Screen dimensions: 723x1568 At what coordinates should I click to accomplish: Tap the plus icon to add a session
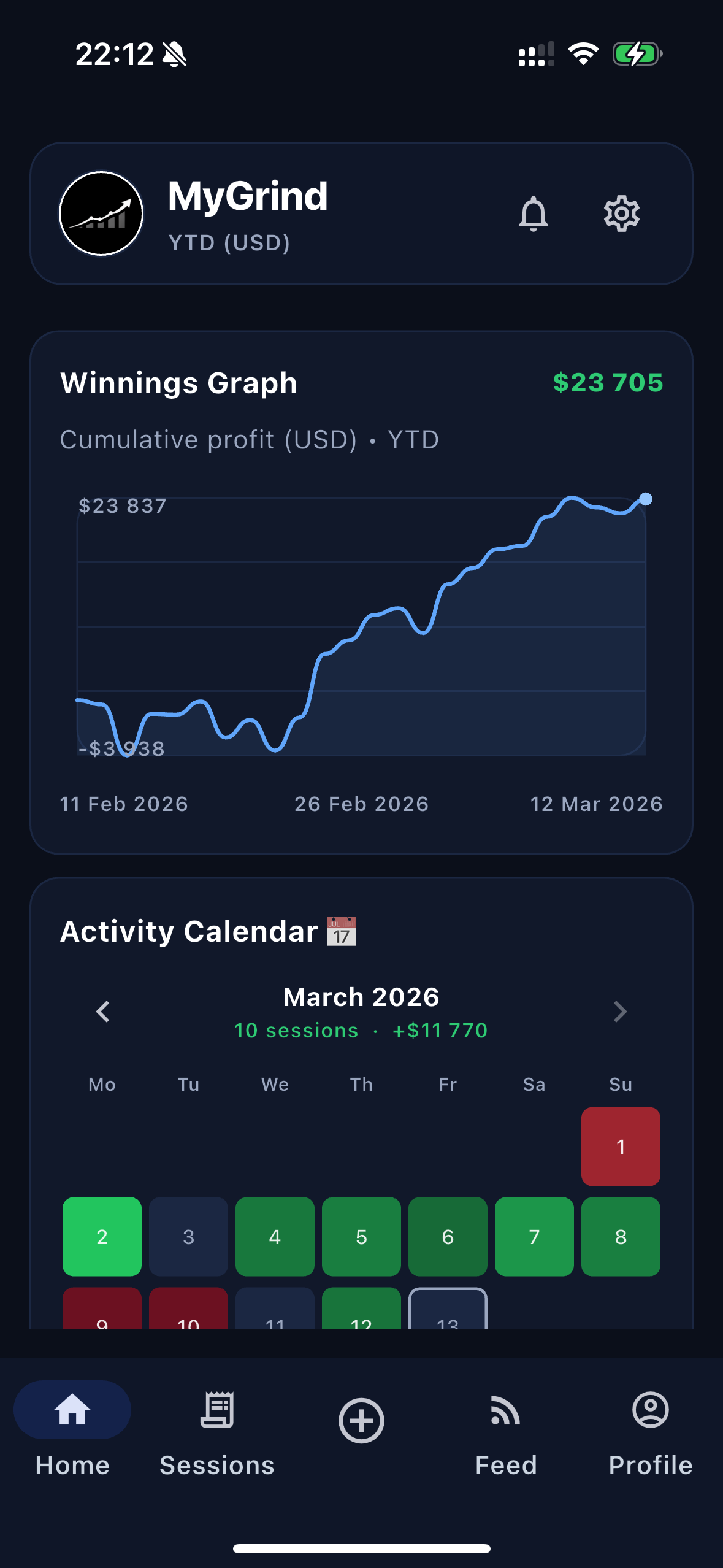coord(361,1421)
